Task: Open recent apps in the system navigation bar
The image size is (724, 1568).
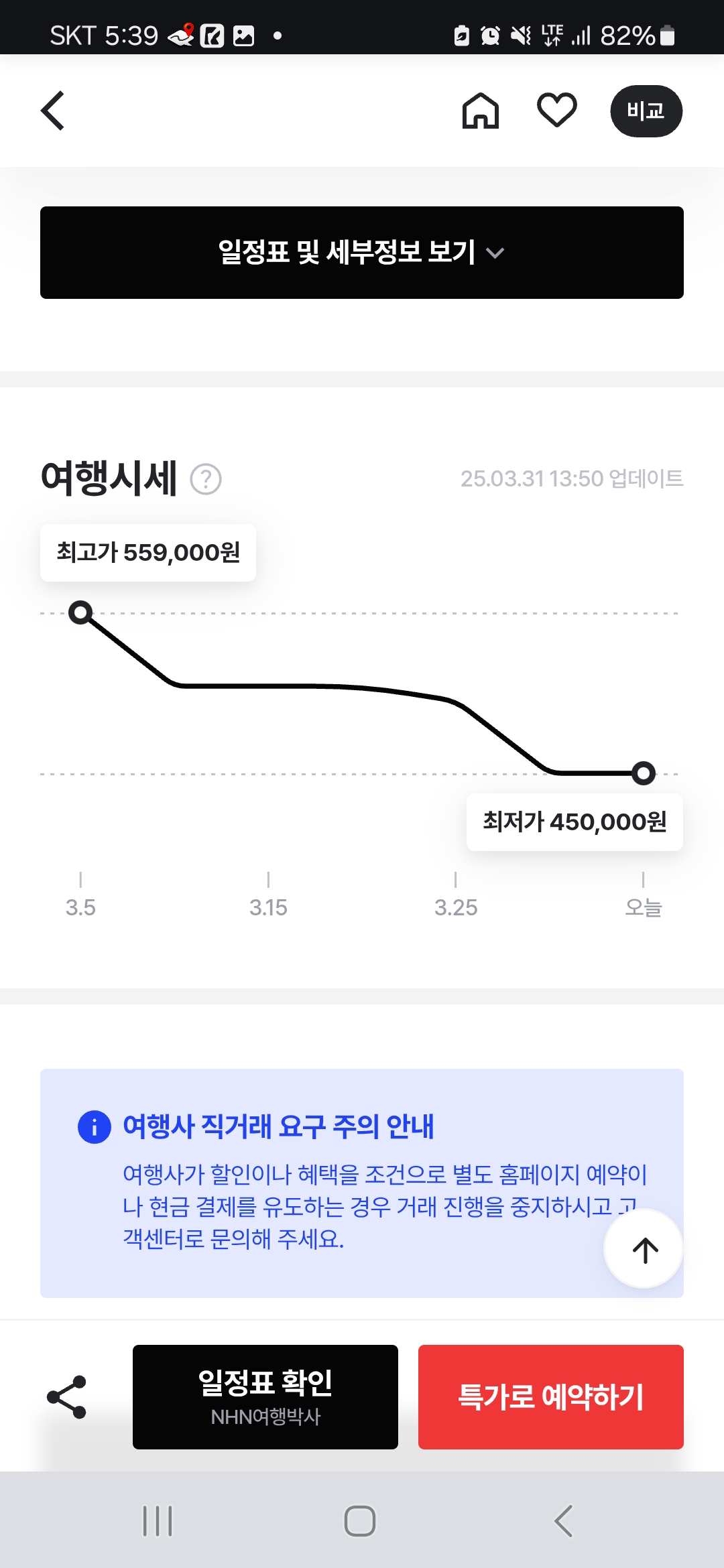Action: [x=158, y=1520]
